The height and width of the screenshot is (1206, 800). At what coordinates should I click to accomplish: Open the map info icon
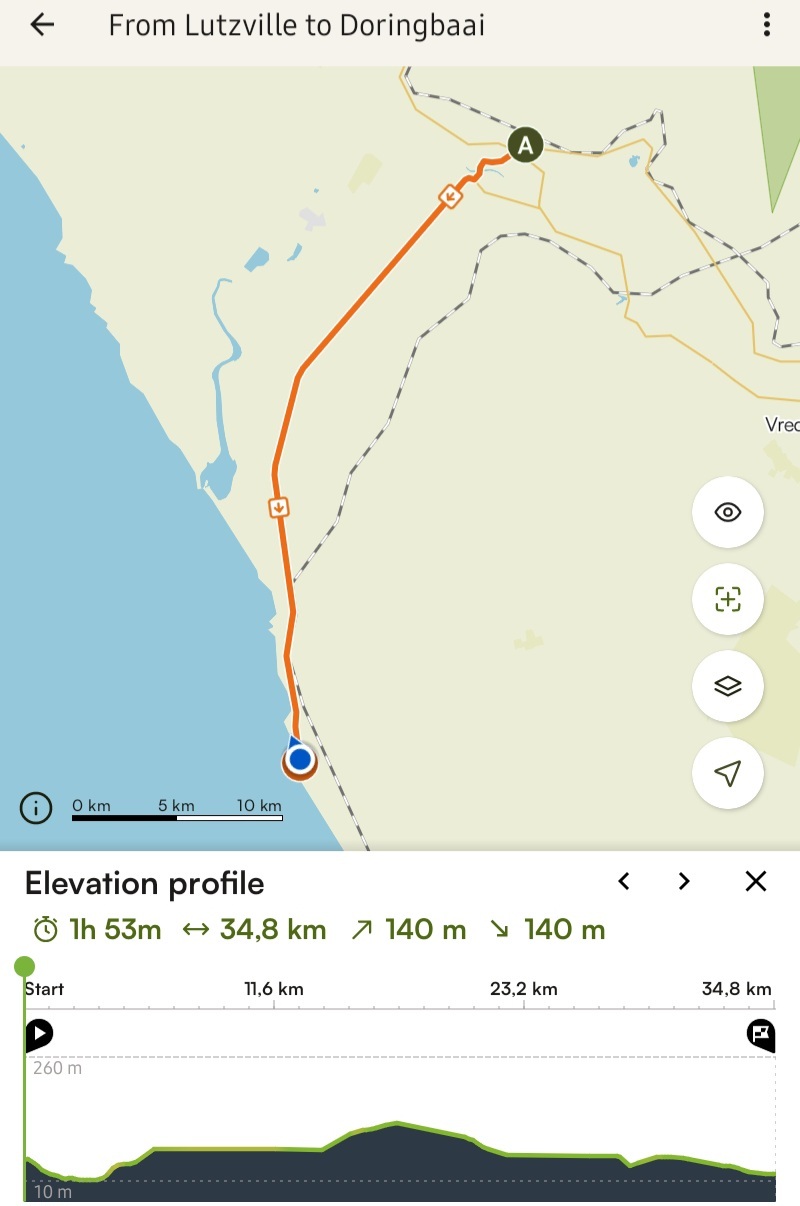click(37, 807)
